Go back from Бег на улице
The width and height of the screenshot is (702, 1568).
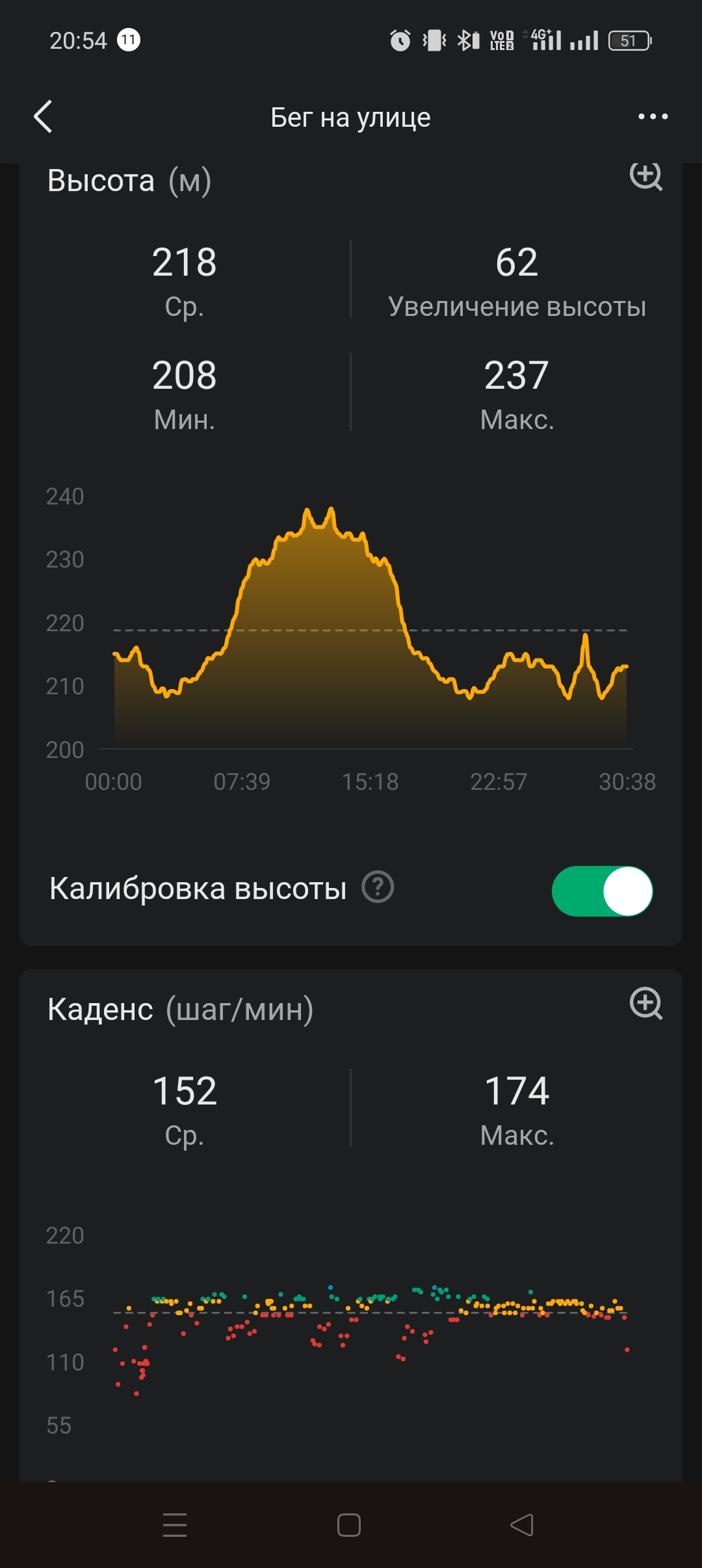[43, 117]
